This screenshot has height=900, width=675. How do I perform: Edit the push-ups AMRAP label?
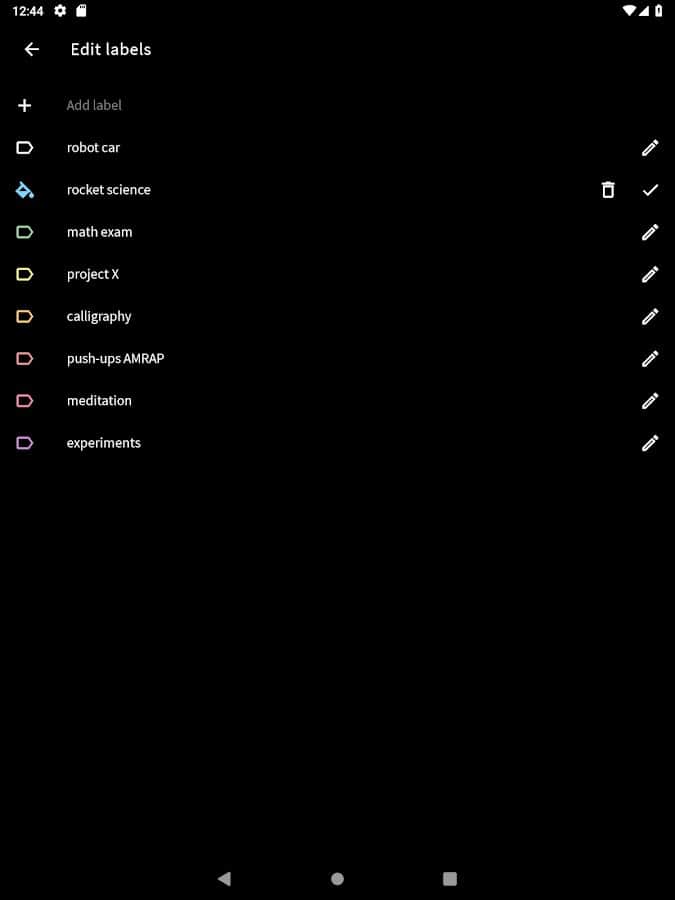click(650, 358)
